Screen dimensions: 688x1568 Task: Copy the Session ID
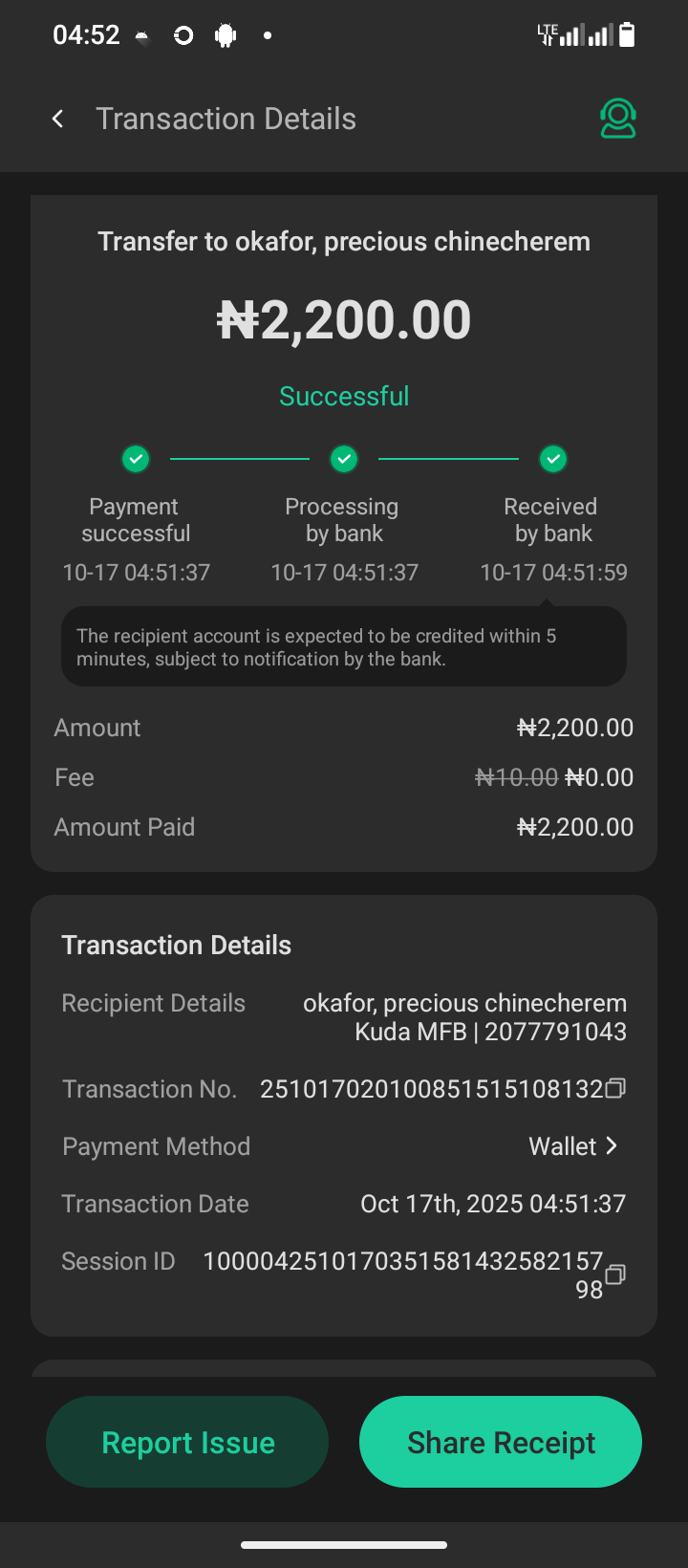(615, 1274)
